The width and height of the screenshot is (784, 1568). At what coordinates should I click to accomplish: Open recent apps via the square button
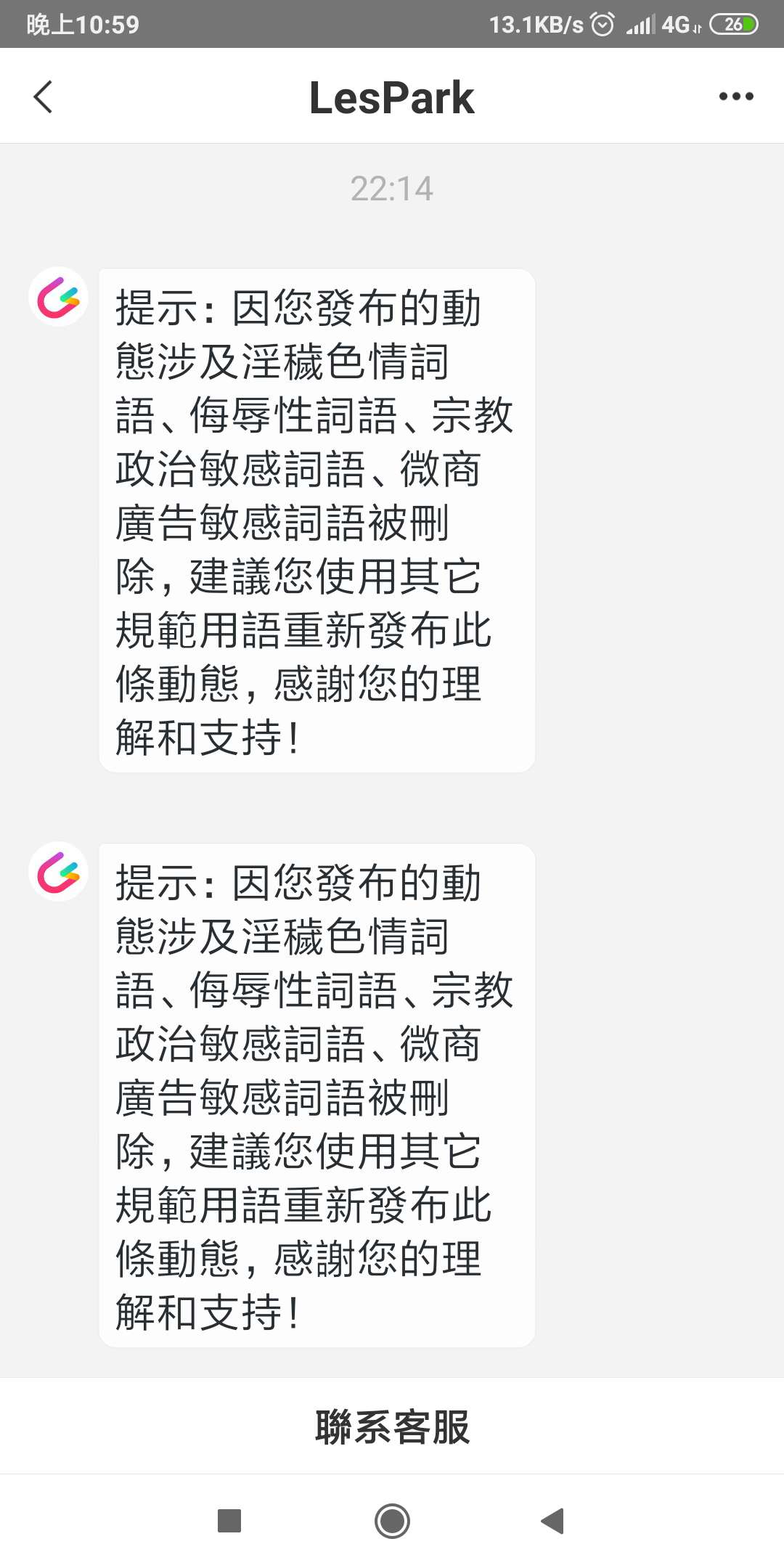pyautogui.click(x=229, y=1521)
